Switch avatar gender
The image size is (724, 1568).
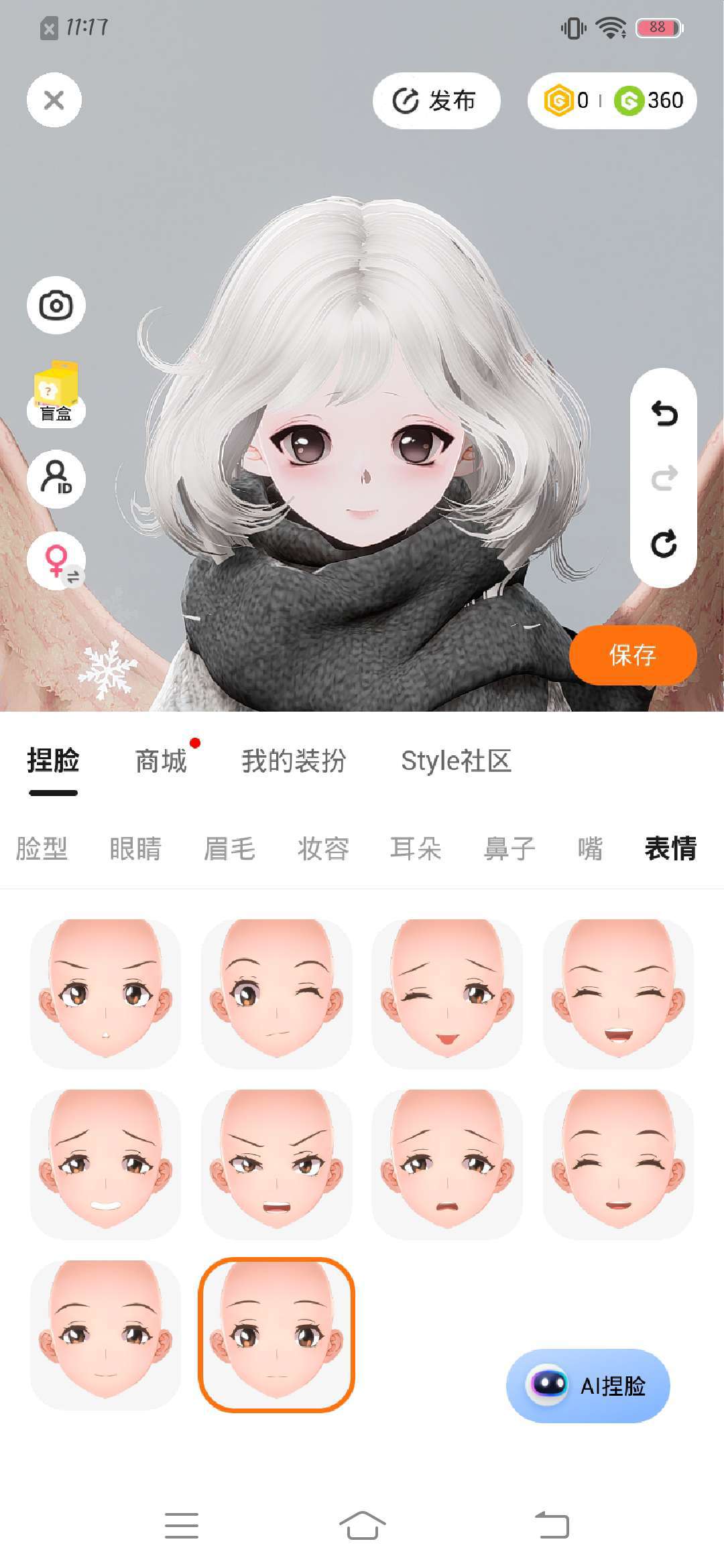56,562
